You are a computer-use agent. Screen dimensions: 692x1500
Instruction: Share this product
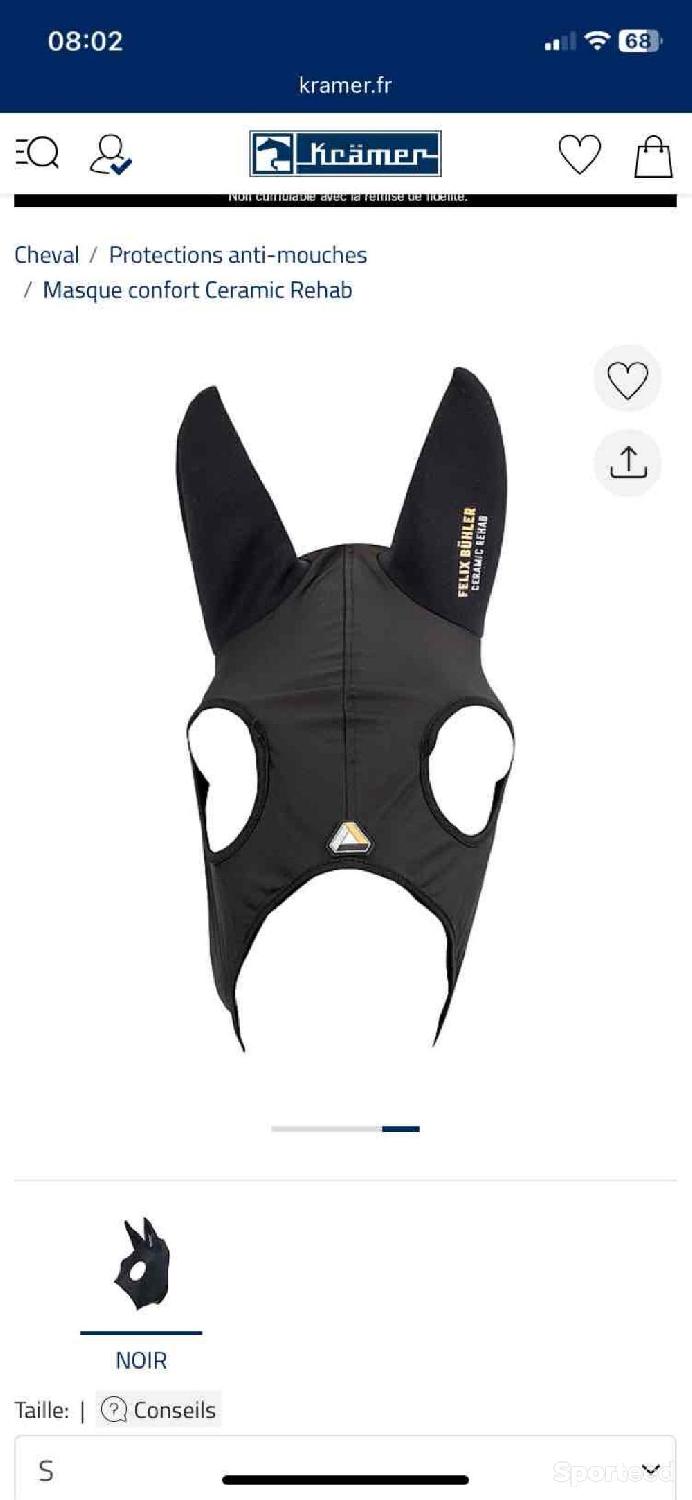pos(628,463)
